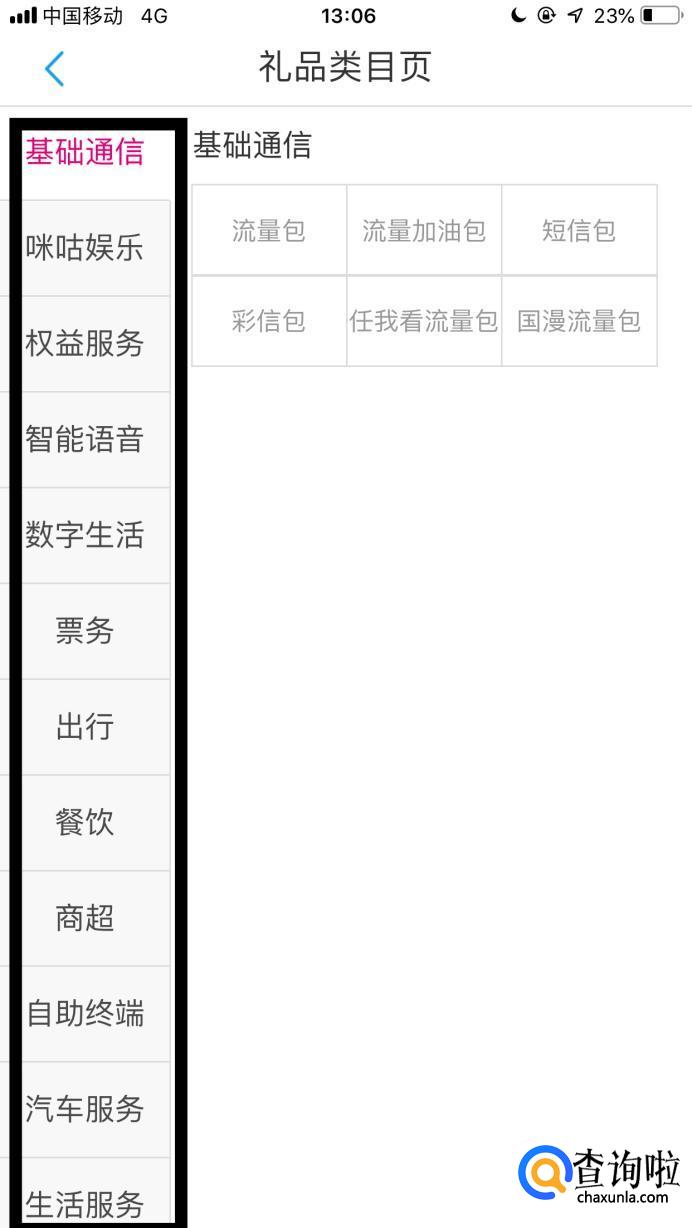Go back using the top-left arrow

click(x=54, y=68)
